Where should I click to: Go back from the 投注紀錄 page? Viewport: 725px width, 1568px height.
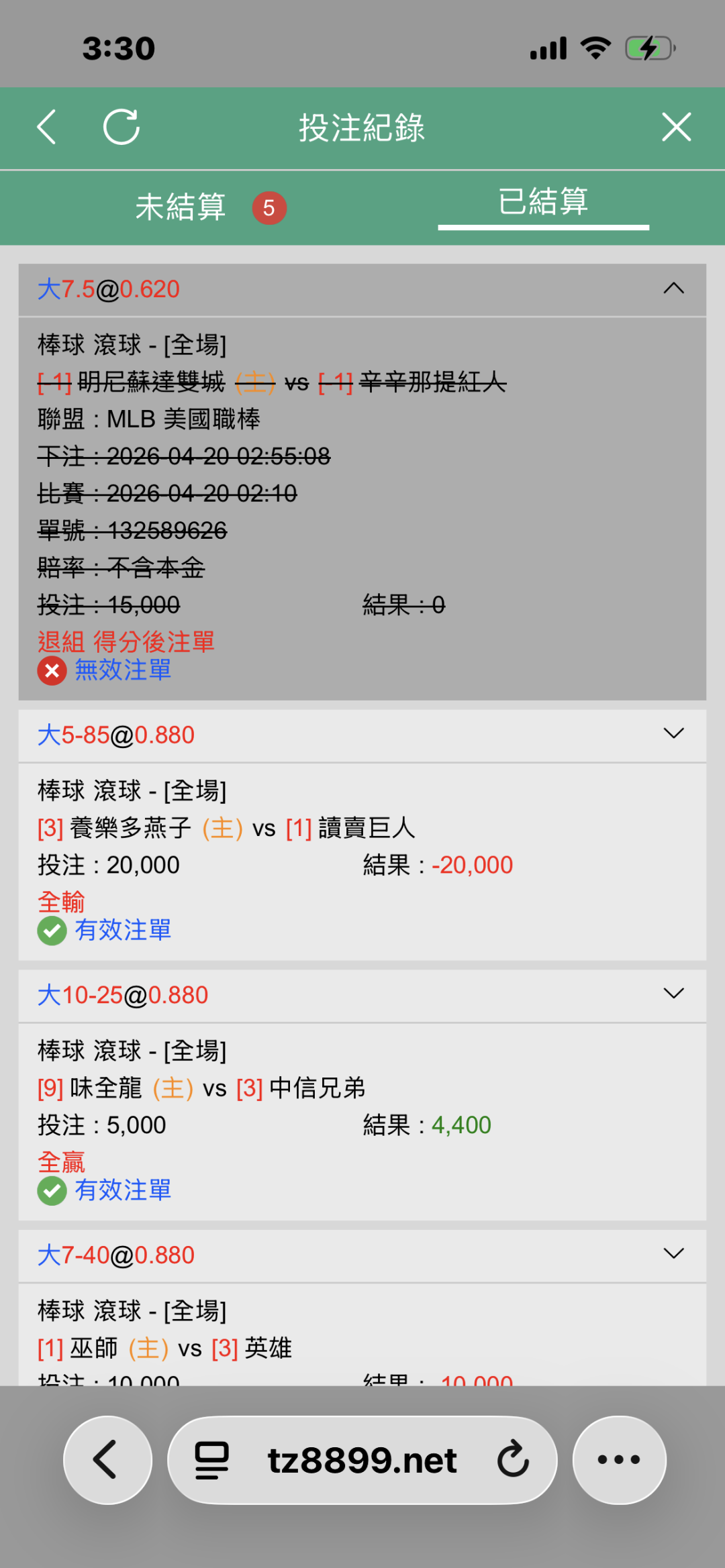tap(46, 127)
